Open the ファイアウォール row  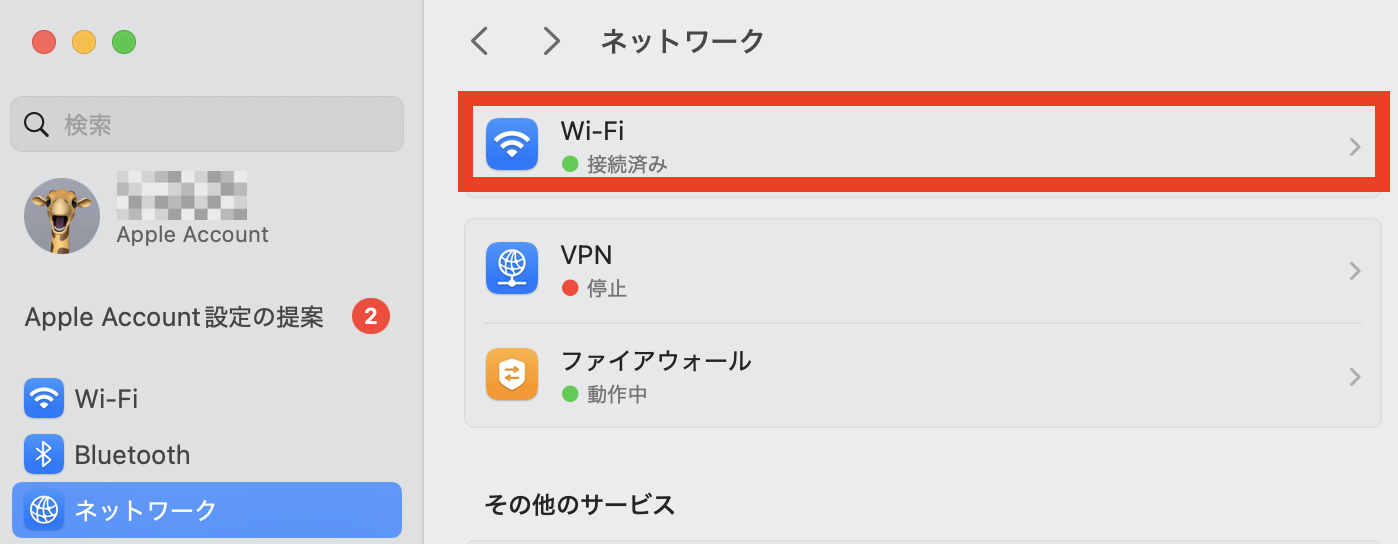pyautogui.click(x=920, y=376)
